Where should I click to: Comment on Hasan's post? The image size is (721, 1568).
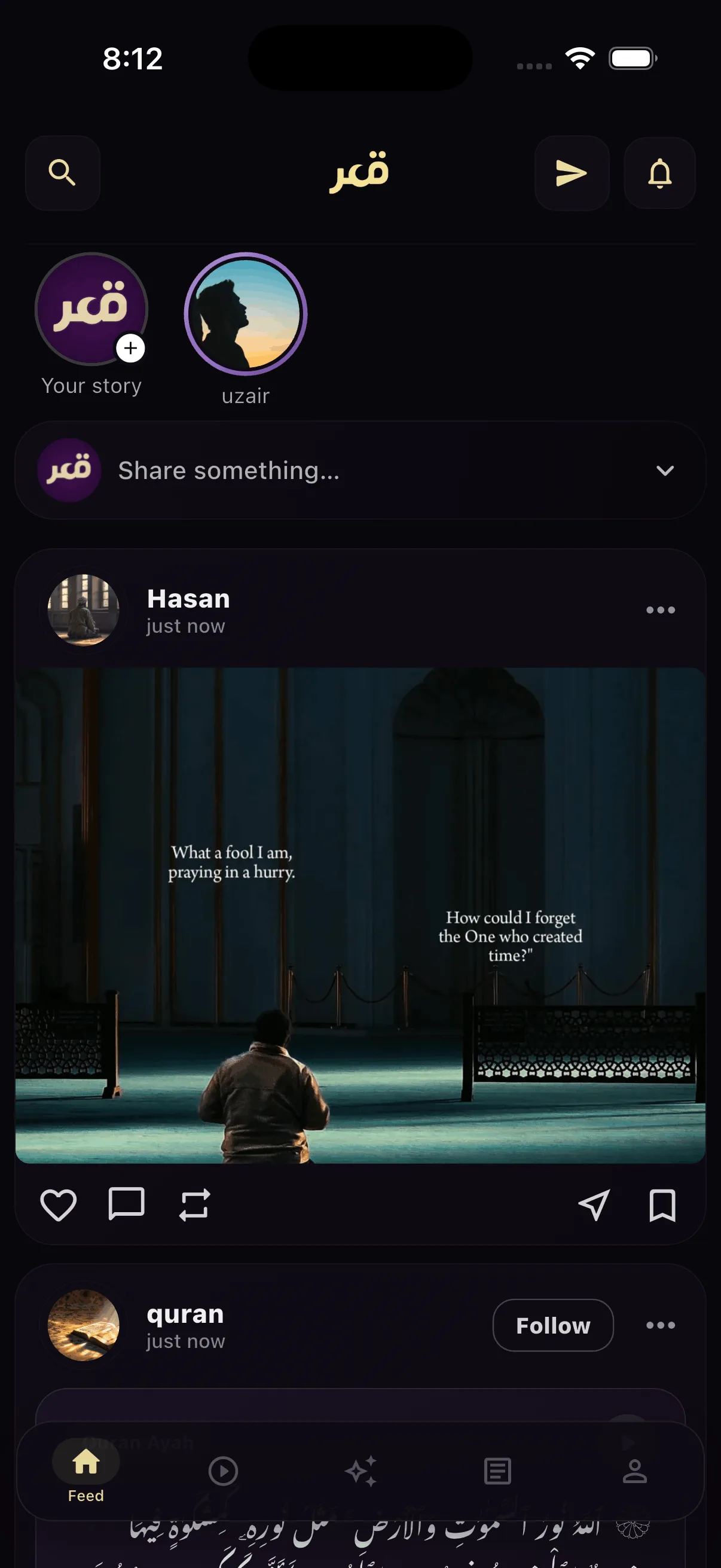click(x=127, y=1203)
